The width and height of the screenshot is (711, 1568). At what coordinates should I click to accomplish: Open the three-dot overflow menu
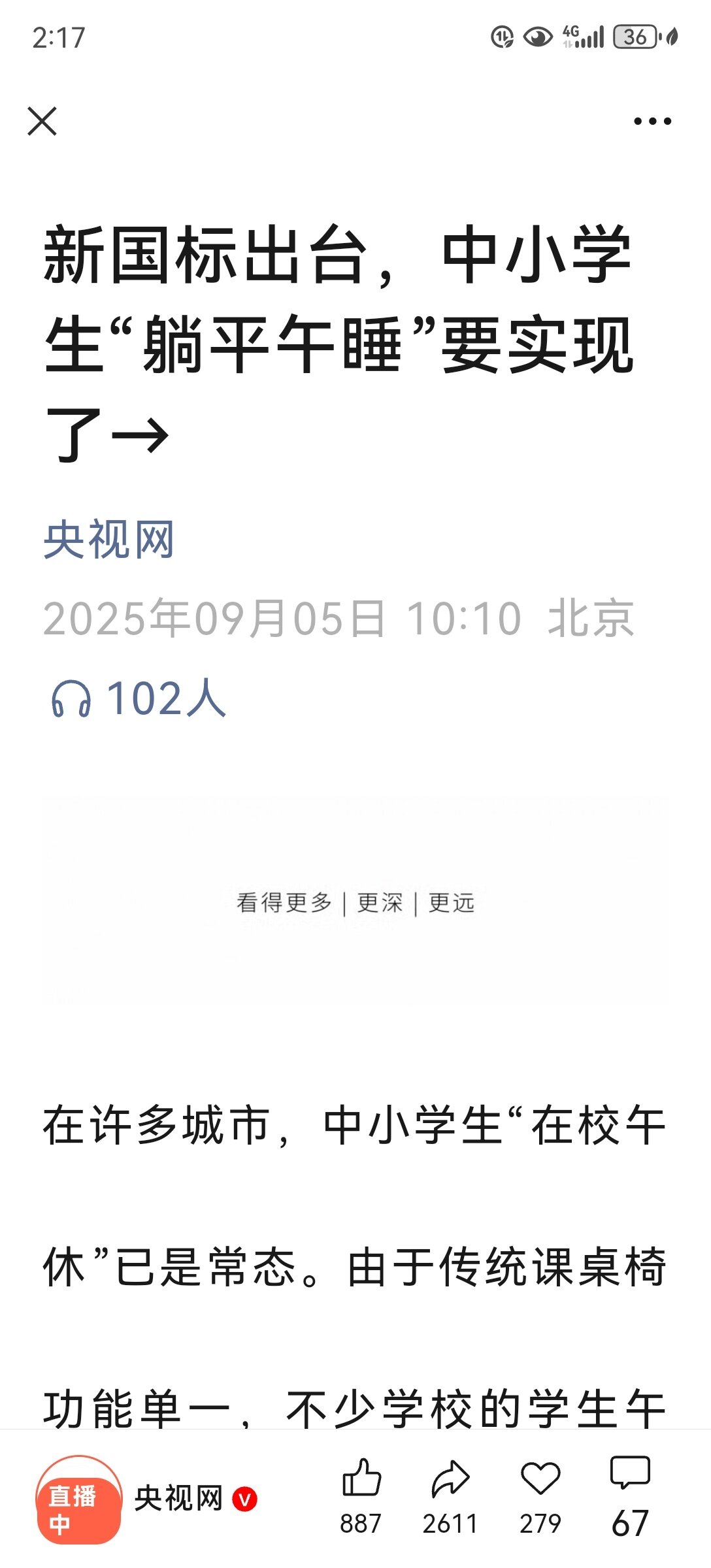(652, 122)
